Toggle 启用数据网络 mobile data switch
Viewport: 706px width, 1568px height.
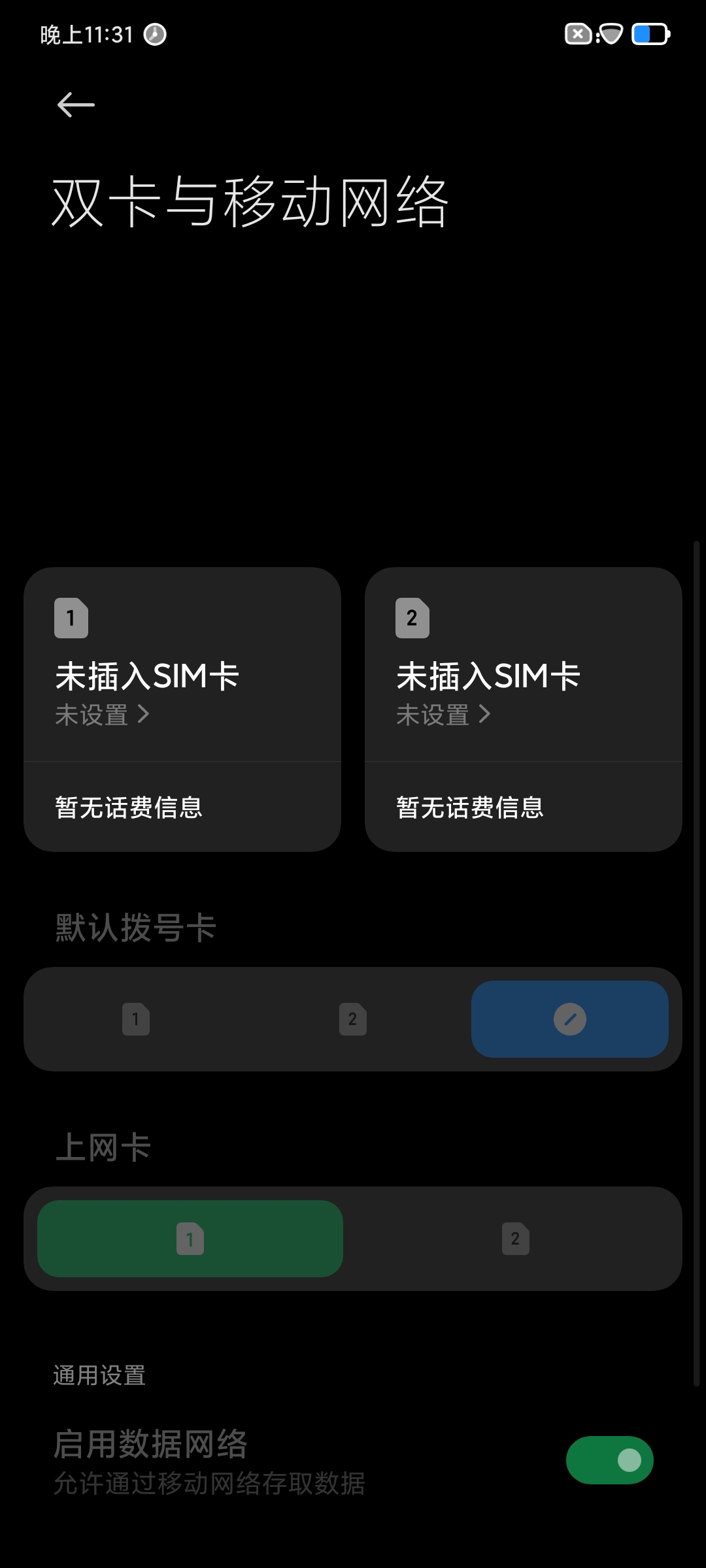click(x=609, y=1460)
